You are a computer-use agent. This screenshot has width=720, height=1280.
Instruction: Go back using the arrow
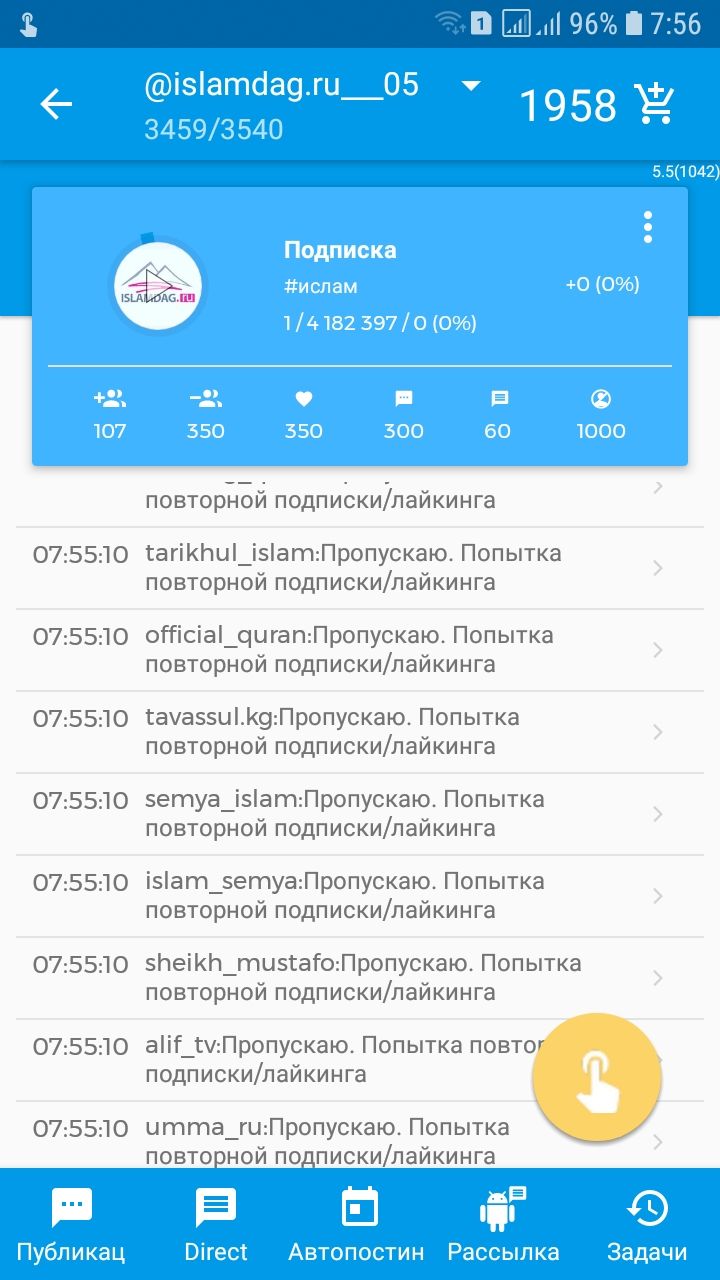[x=56, y=104]
